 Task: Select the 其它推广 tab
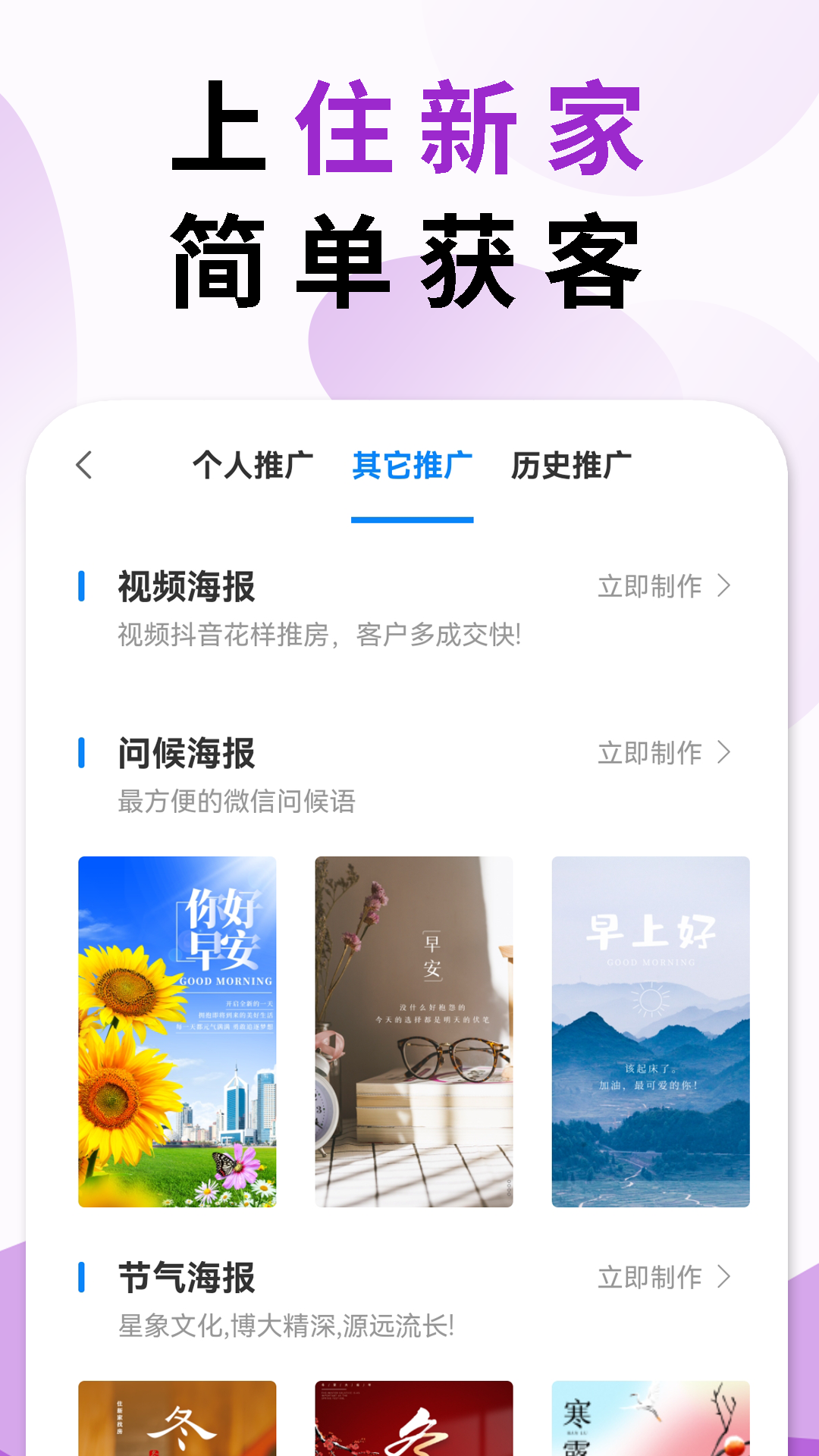(x=413, y=464)
